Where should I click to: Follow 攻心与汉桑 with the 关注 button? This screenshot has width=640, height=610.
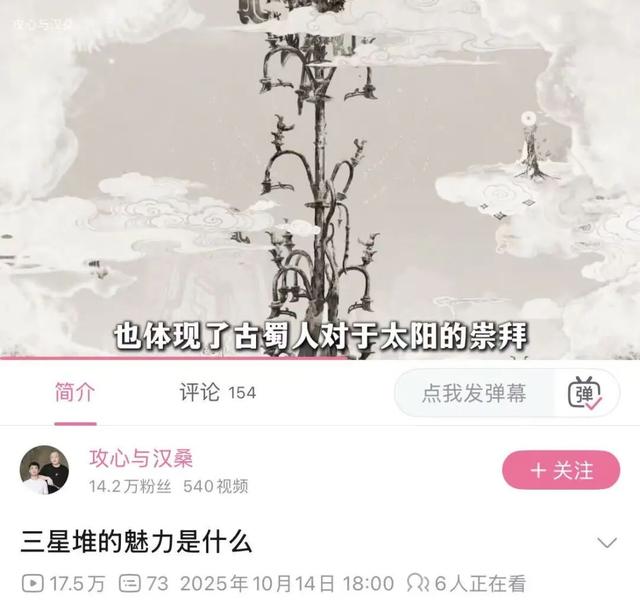click(x=561, y=470)
